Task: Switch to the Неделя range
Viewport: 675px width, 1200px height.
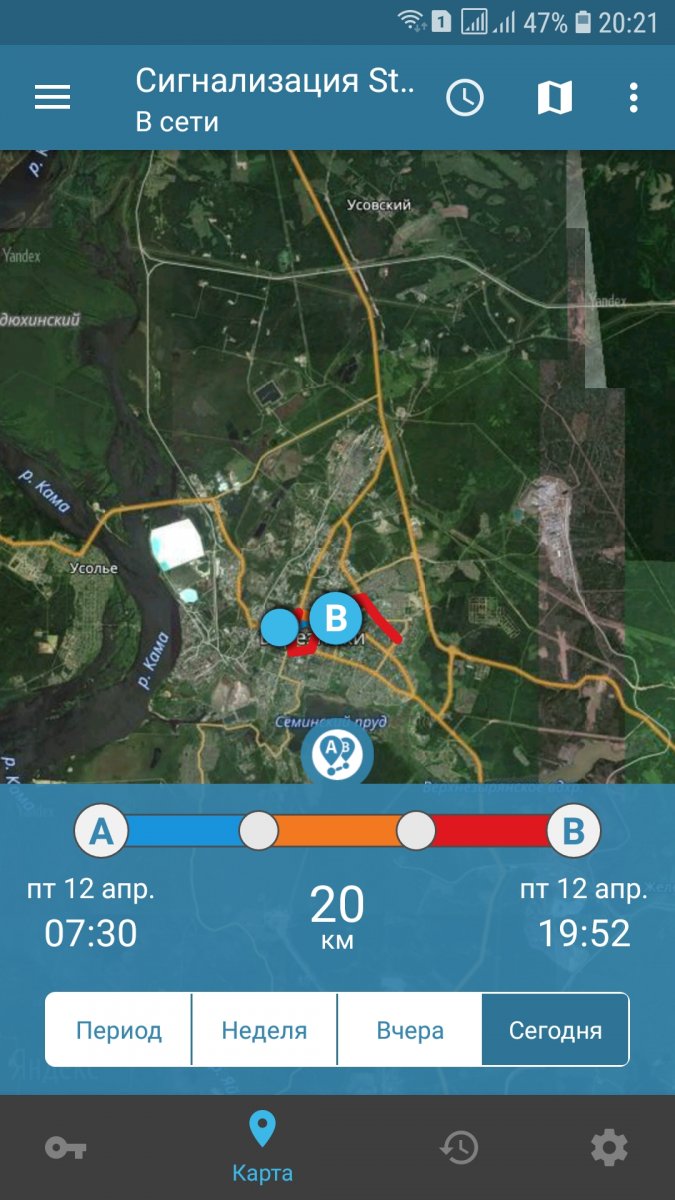Action: 264,1030
